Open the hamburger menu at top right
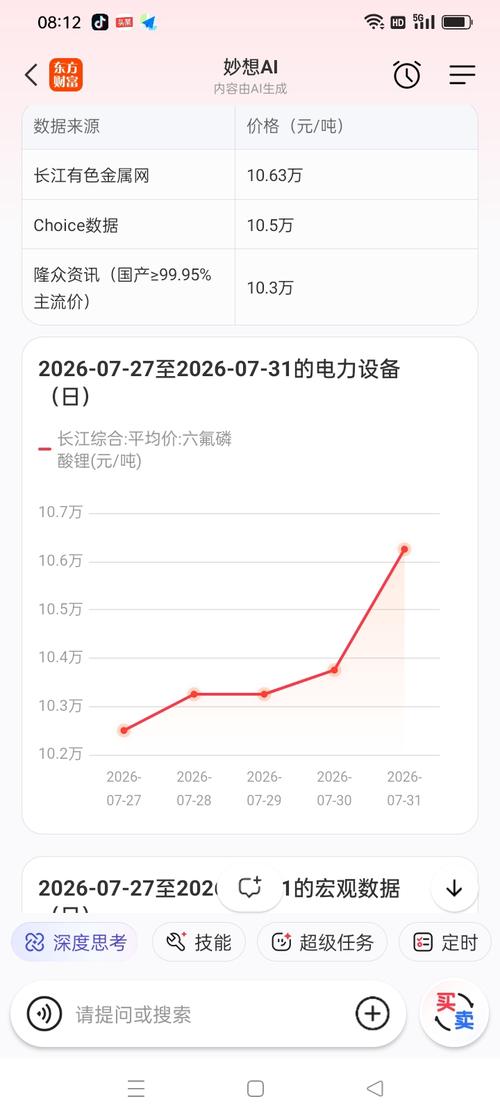This screenshot has height=1119, width=500. click(462, 75)
